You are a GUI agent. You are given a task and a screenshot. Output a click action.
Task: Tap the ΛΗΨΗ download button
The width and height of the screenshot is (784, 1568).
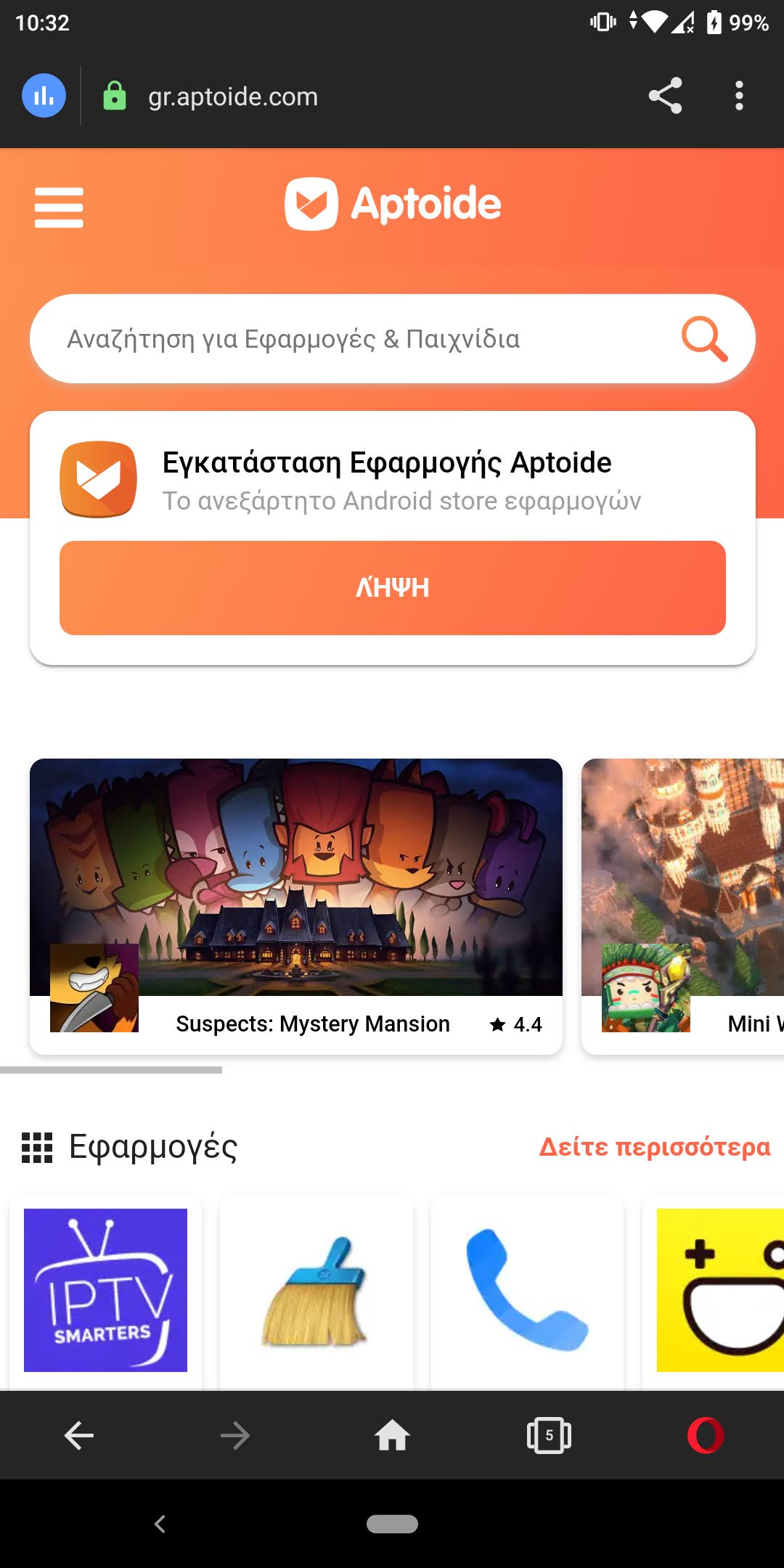392,587
